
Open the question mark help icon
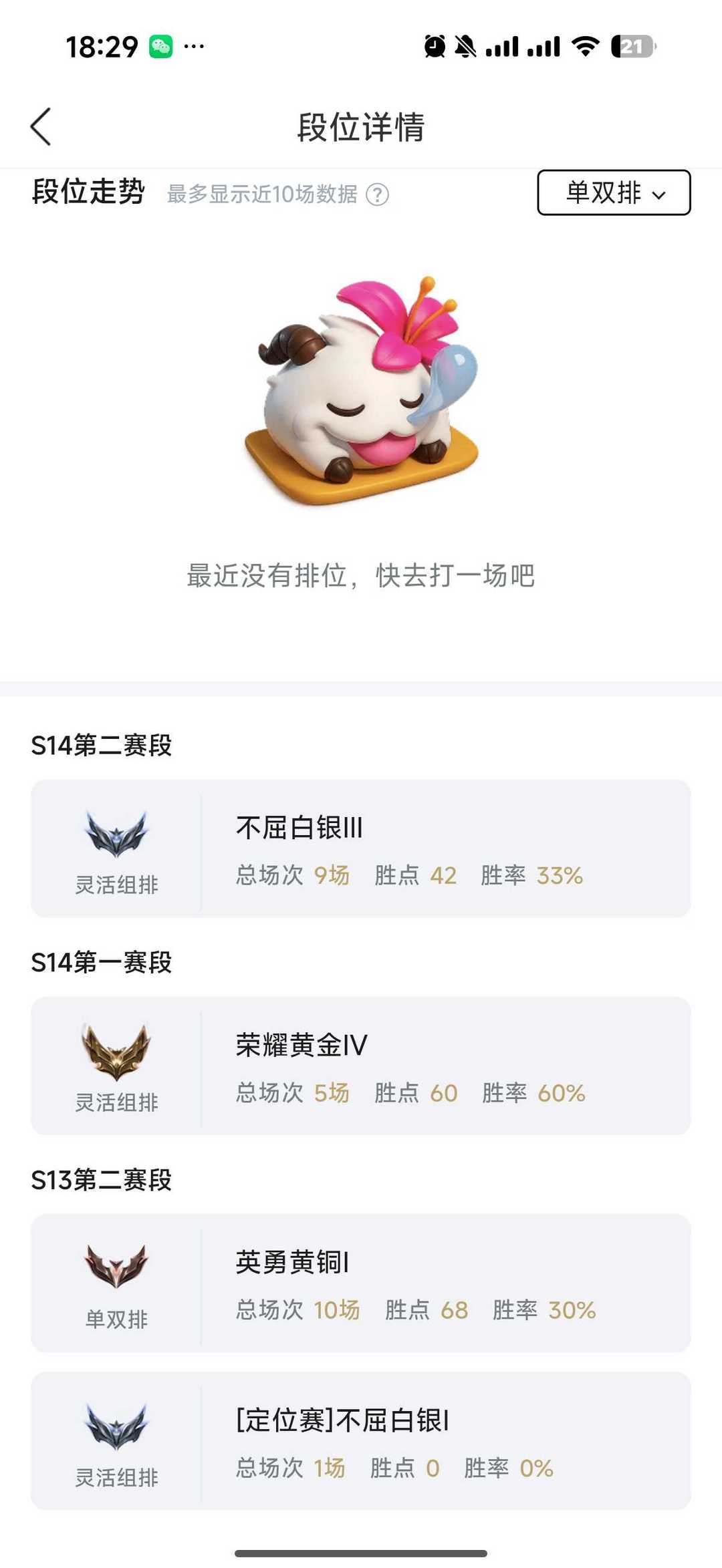(x=378, y=196)
